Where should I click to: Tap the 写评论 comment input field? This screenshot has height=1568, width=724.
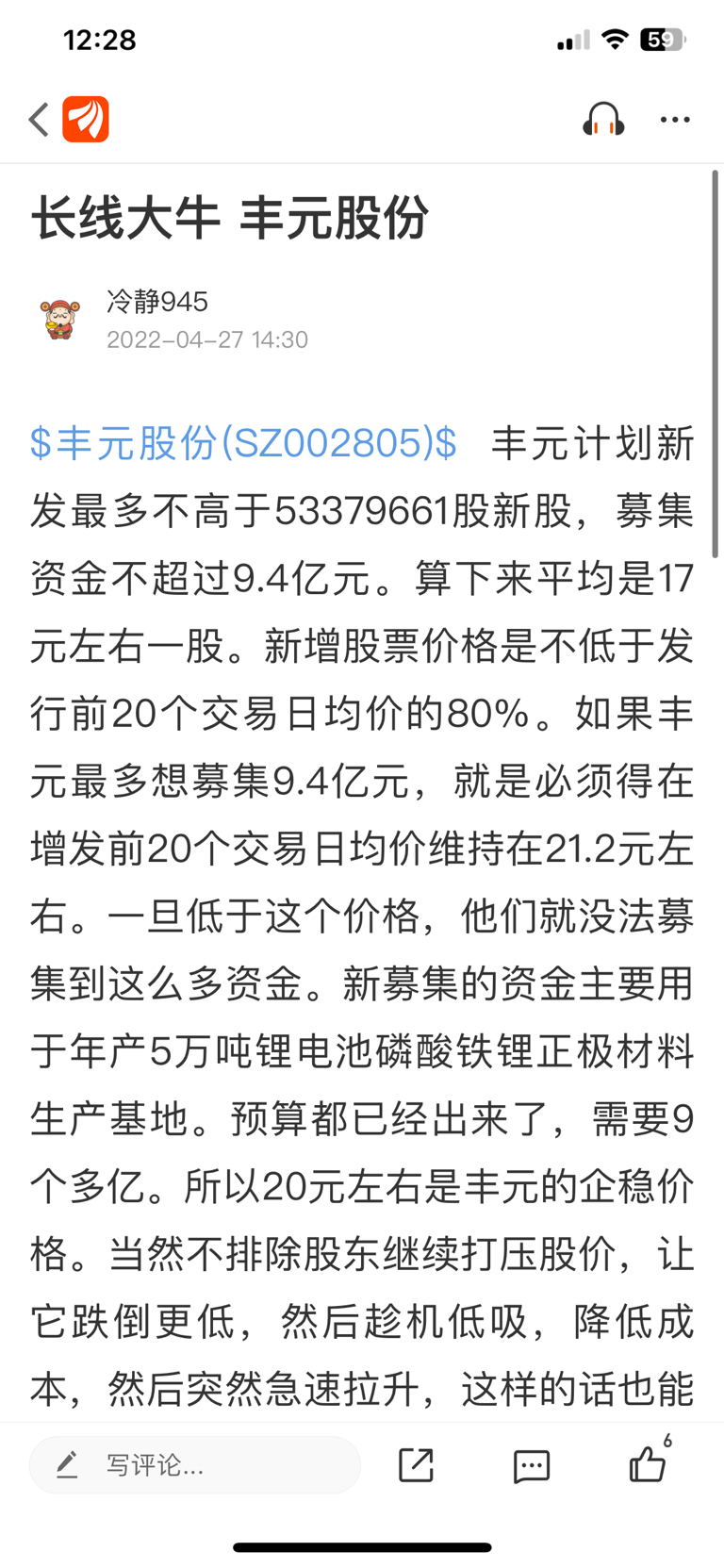(x=195, y=1465)
